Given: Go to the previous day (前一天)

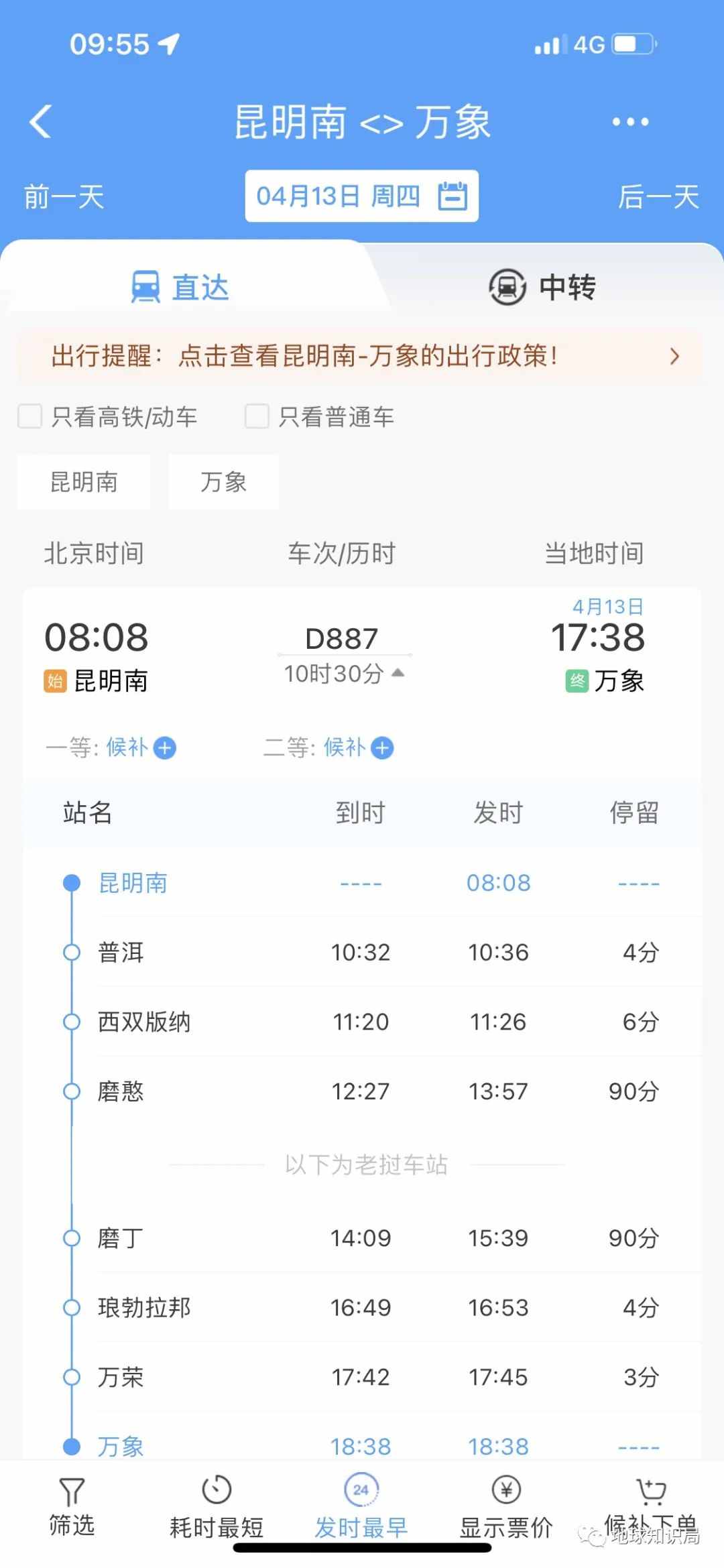Looking at the screenshot, I should coord(64,197).
